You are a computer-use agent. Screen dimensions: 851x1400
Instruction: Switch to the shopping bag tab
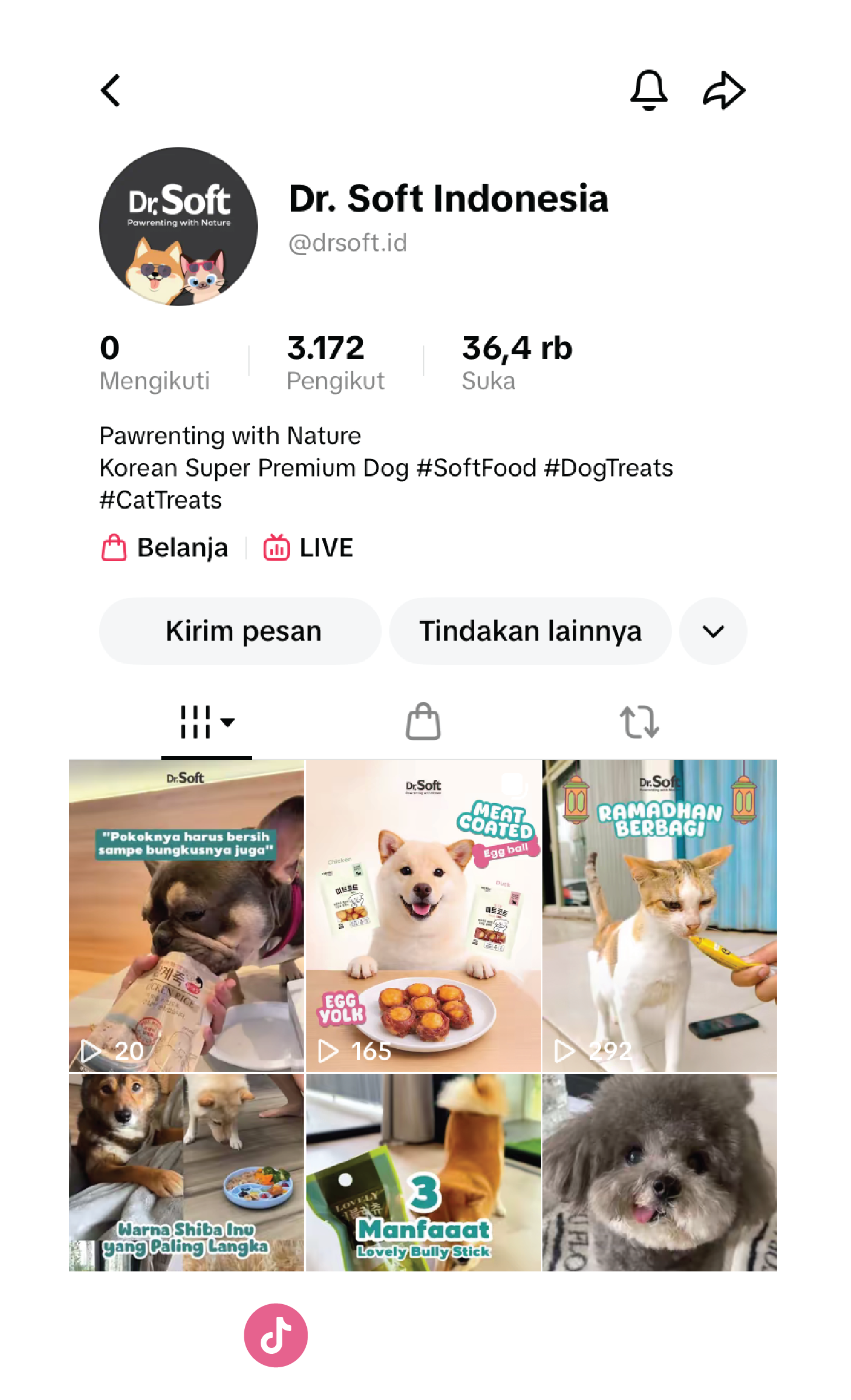423,723
